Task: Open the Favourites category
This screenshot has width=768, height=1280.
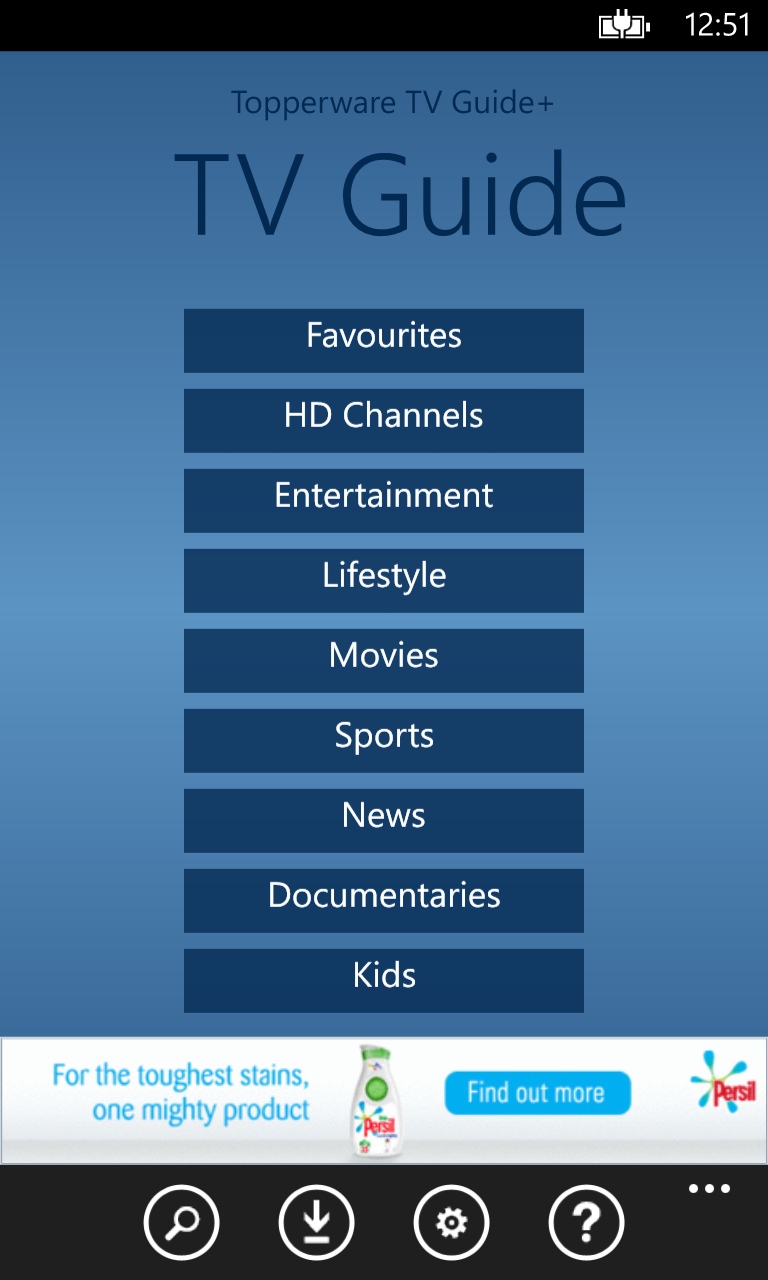Action: 384,340
